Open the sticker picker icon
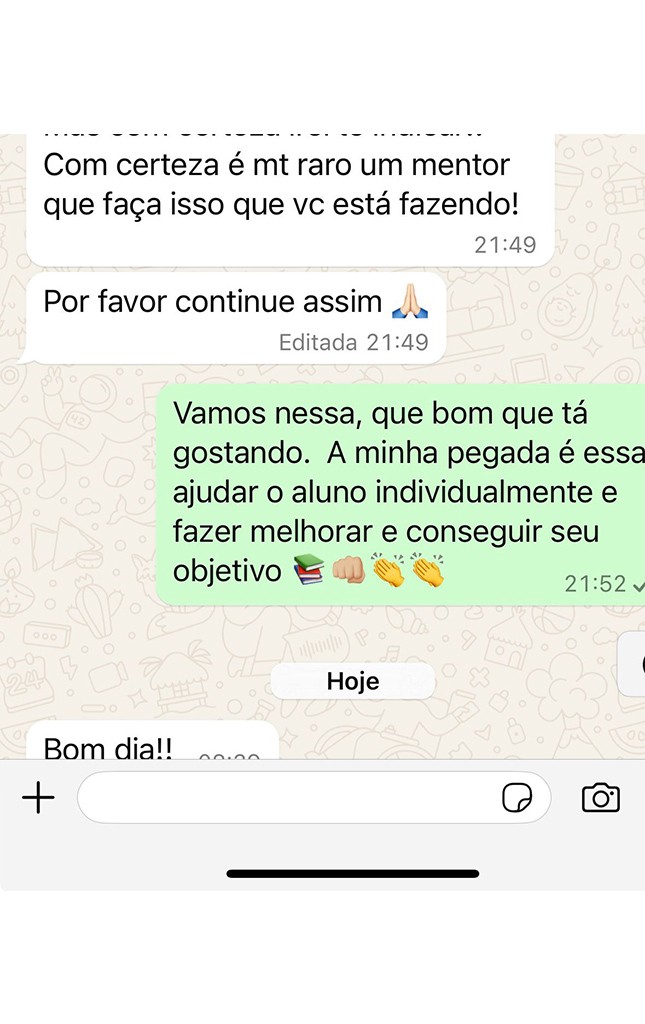 click(517, 797)
